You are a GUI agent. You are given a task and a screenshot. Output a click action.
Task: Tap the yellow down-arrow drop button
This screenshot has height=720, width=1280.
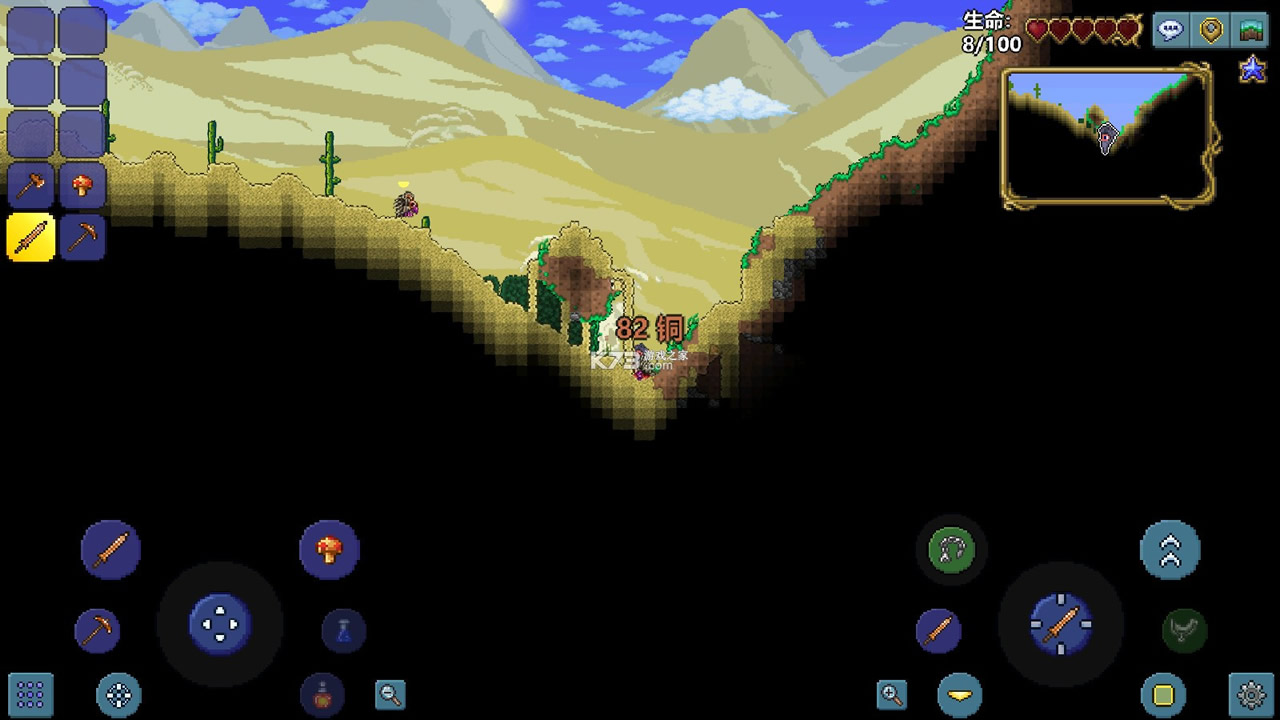pos(960,695)
